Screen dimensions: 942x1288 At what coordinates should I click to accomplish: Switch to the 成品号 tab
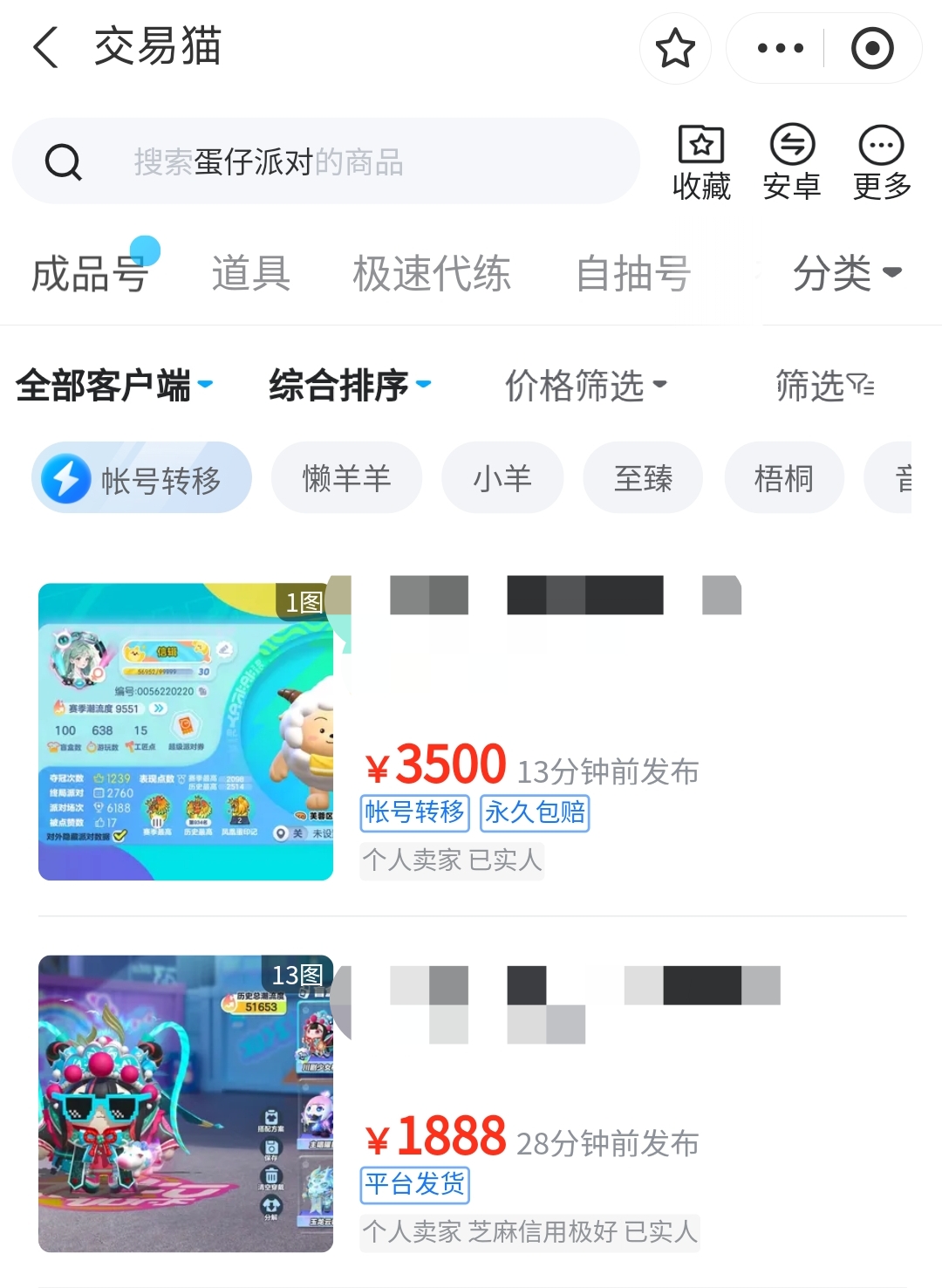(x=91, y=273)
